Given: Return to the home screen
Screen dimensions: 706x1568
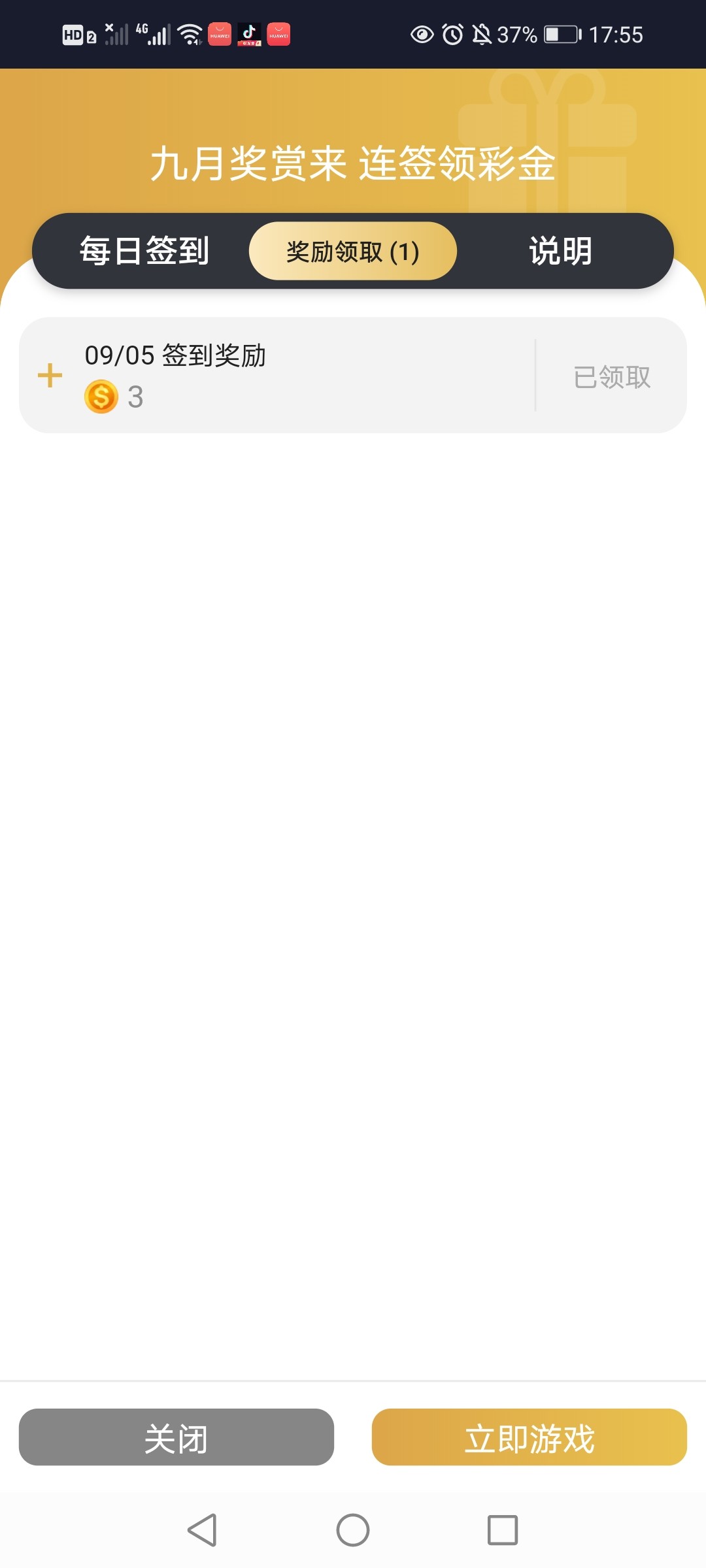Looking at the screenshot, I should click(353, 1529).
